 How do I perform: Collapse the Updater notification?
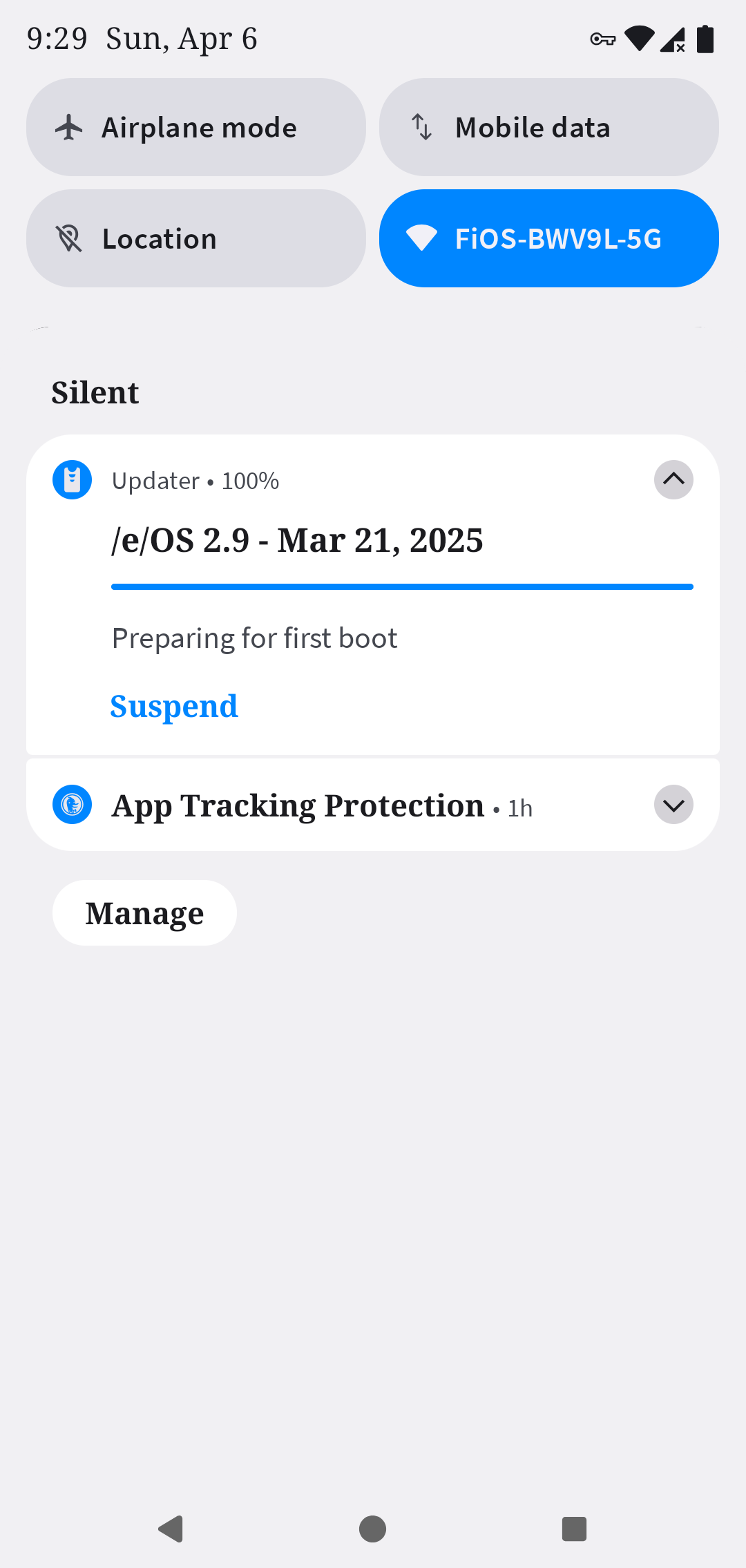coord(673,479)
